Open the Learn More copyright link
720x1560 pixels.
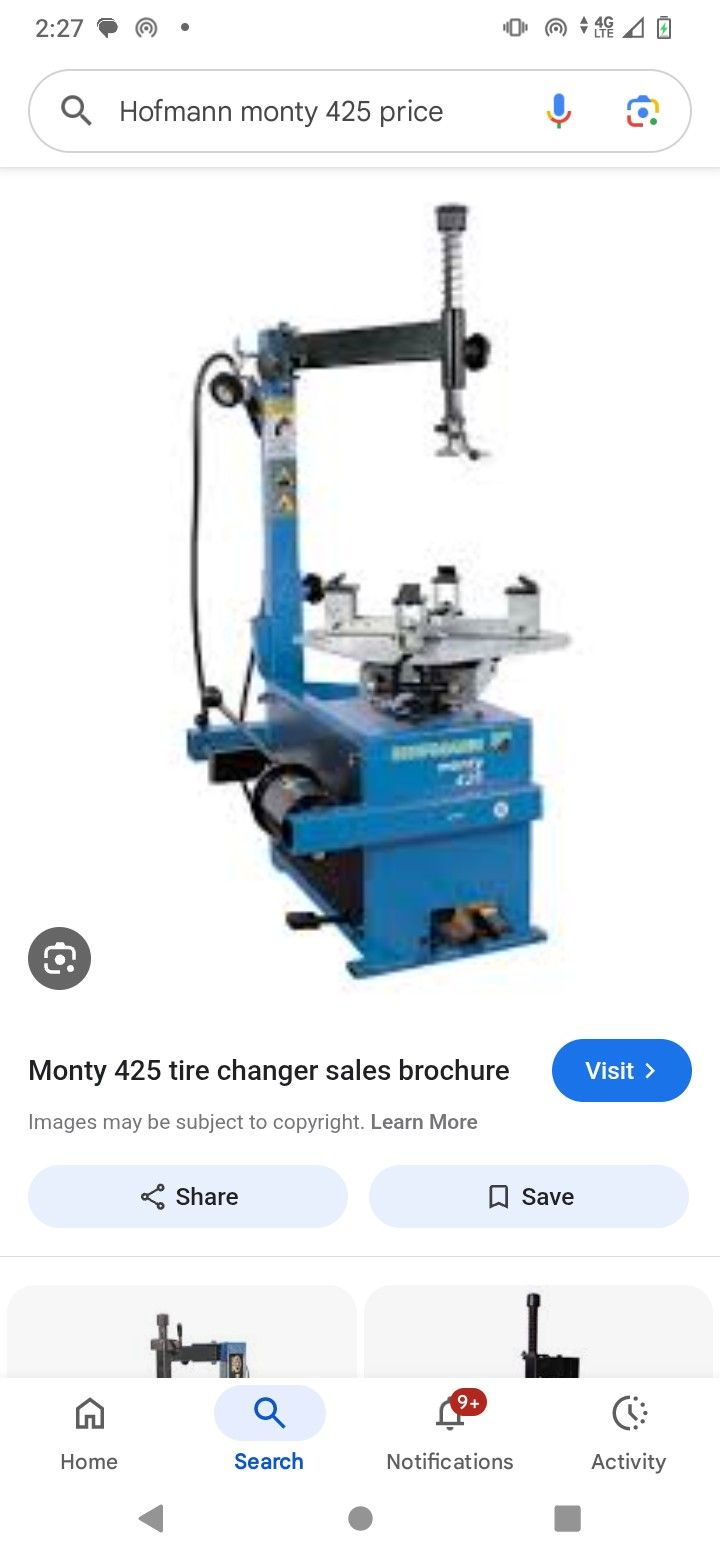[x=424, y=1122]
